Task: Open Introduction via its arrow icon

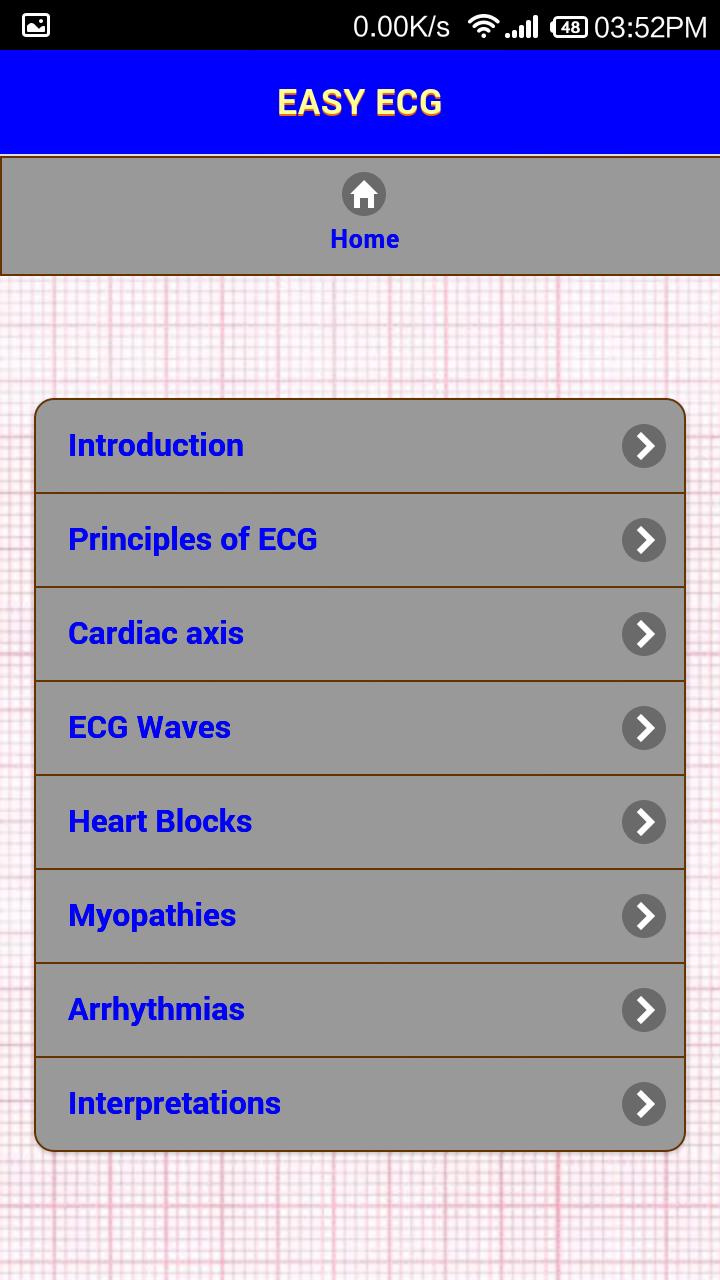Action: pos(644,446)
